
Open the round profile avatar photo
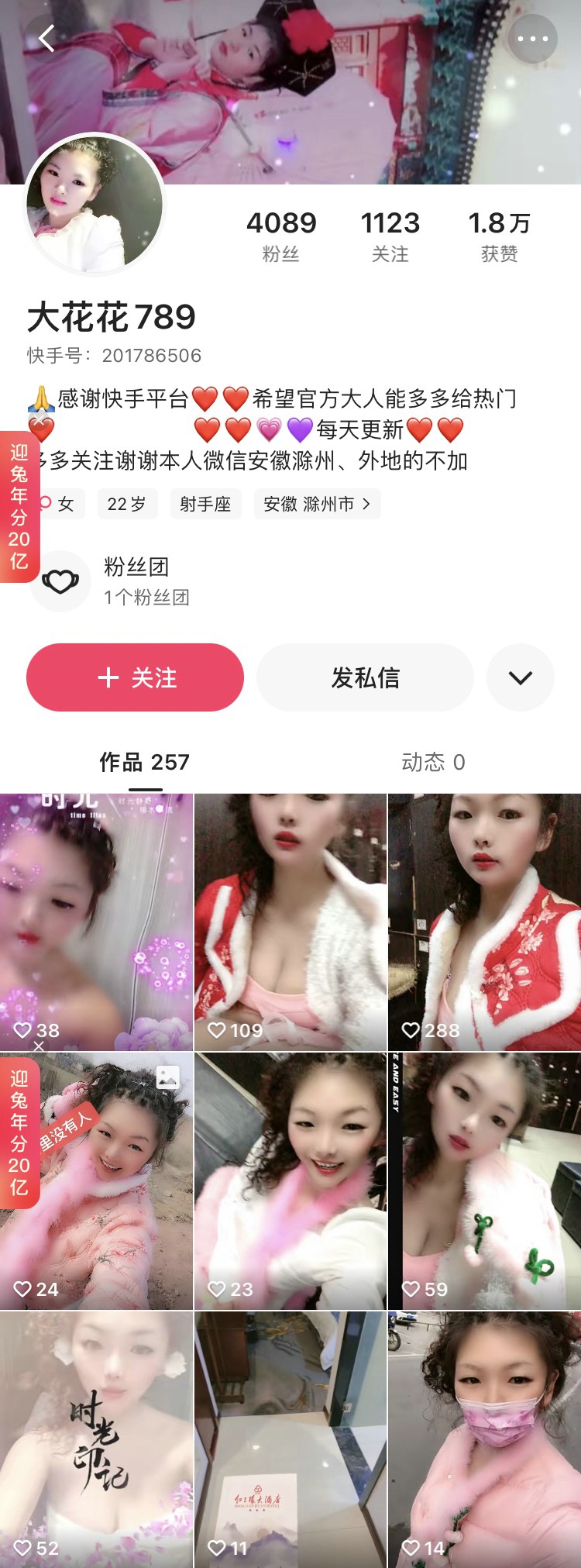point(95,204)
